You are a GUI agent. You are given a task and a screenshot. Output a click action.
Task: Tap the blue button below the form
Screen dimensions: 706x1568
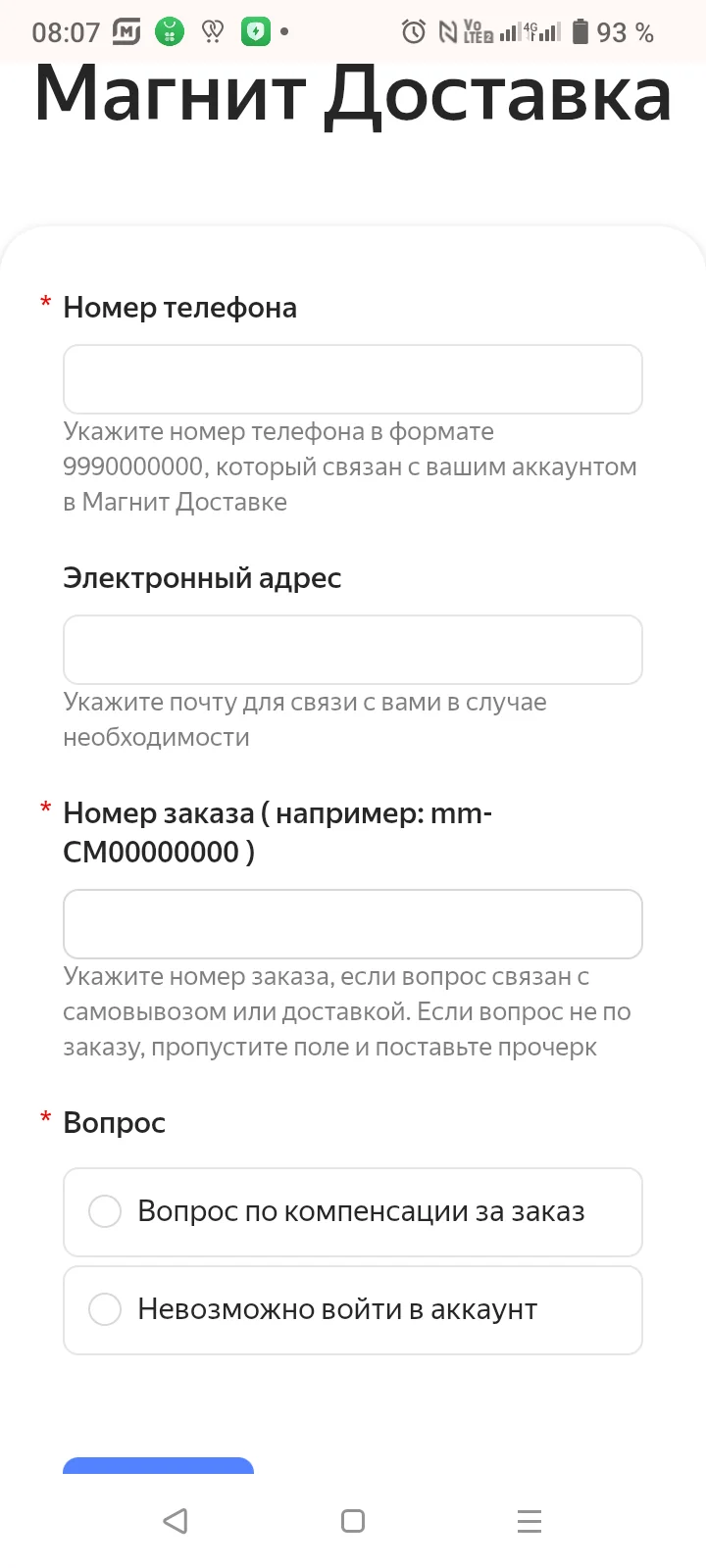159,1465
